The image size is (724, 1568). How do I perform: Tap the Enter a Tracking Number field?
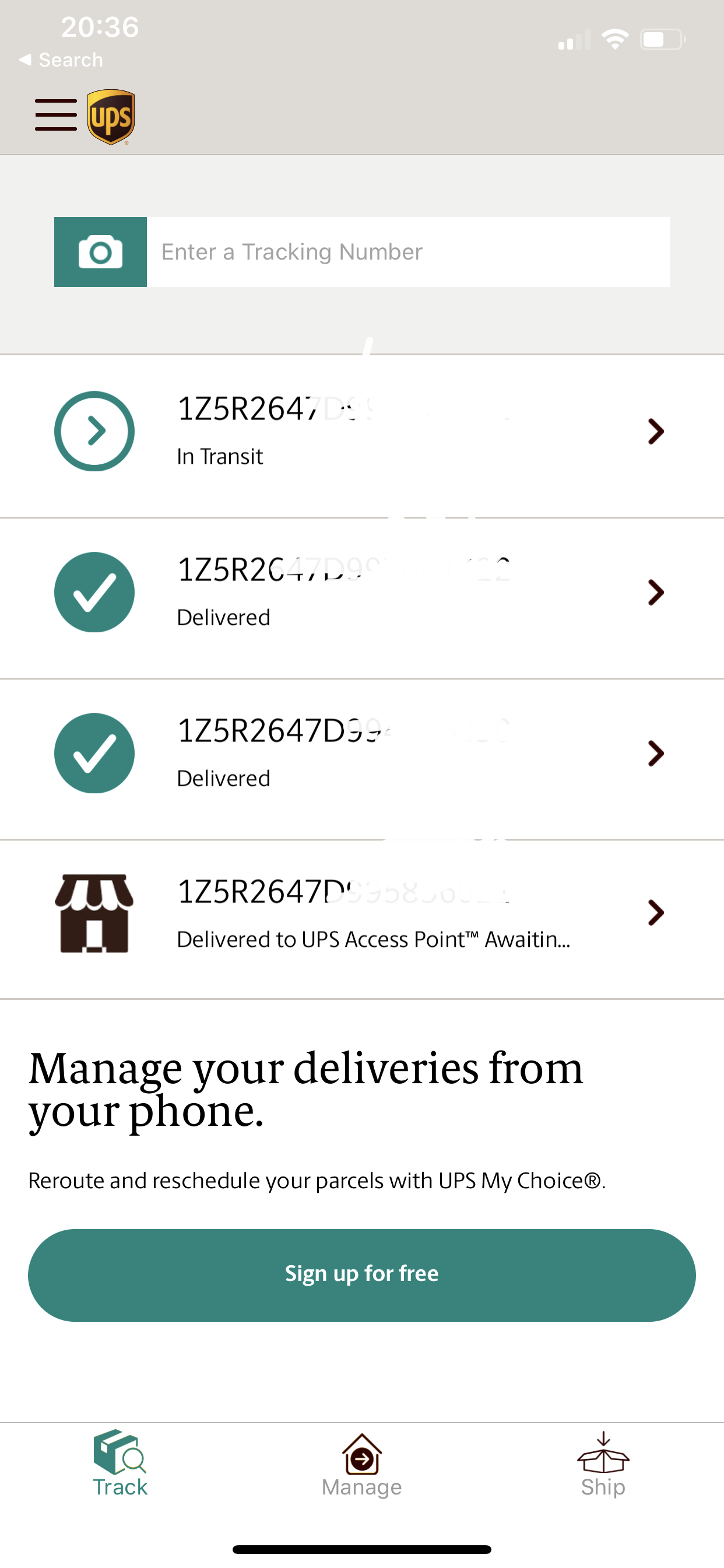click(408, 252)
